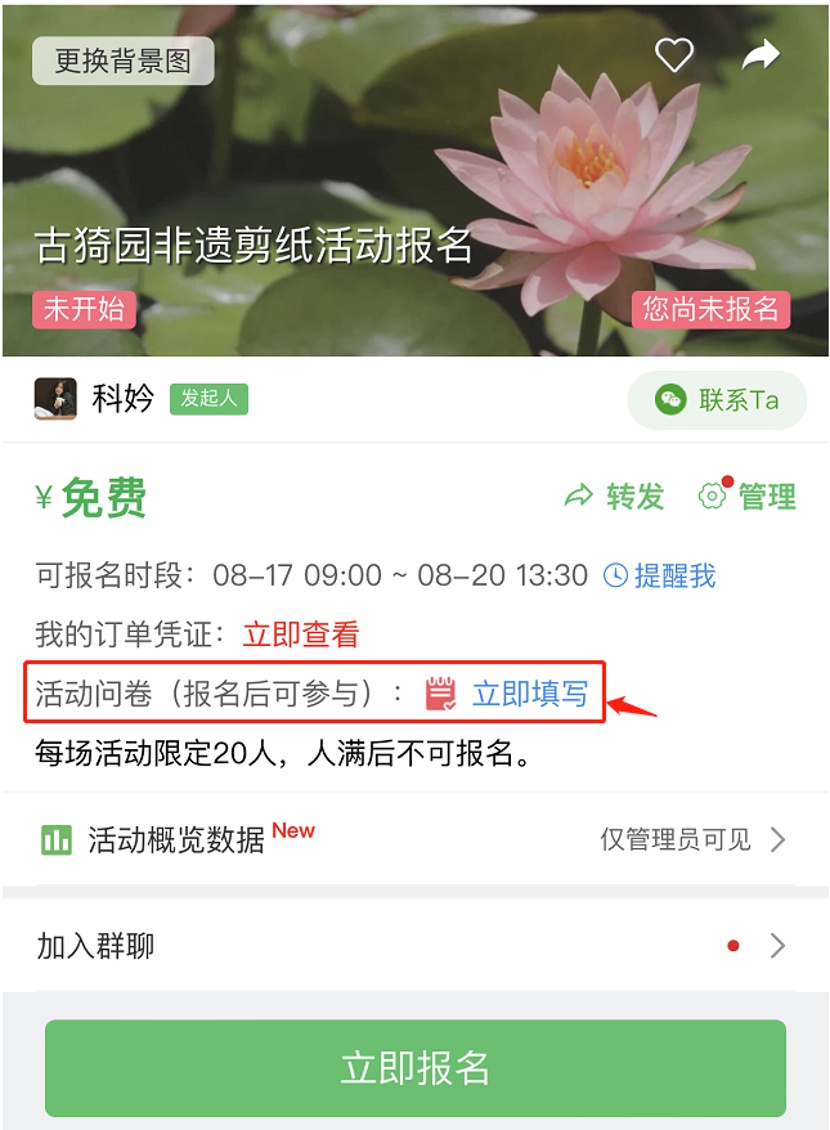Image resolution: width=830 pixels, height=1130 pixels.
Task: Forward the event with 转发
Action: (x=615, y=496)
